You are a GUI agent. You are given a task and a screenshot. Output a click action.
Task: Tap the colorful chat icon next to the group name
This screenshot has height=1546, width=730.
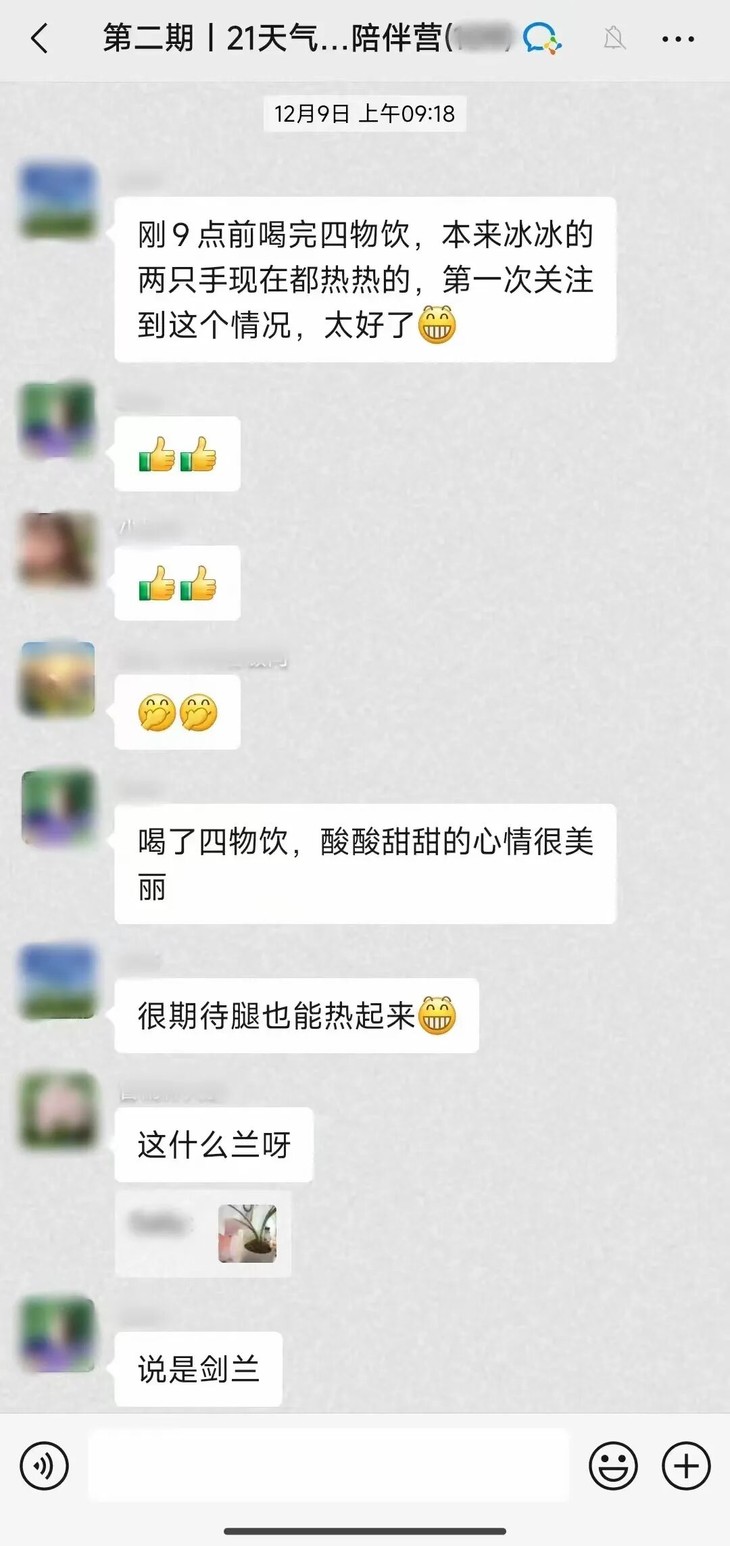pos(541,38)
